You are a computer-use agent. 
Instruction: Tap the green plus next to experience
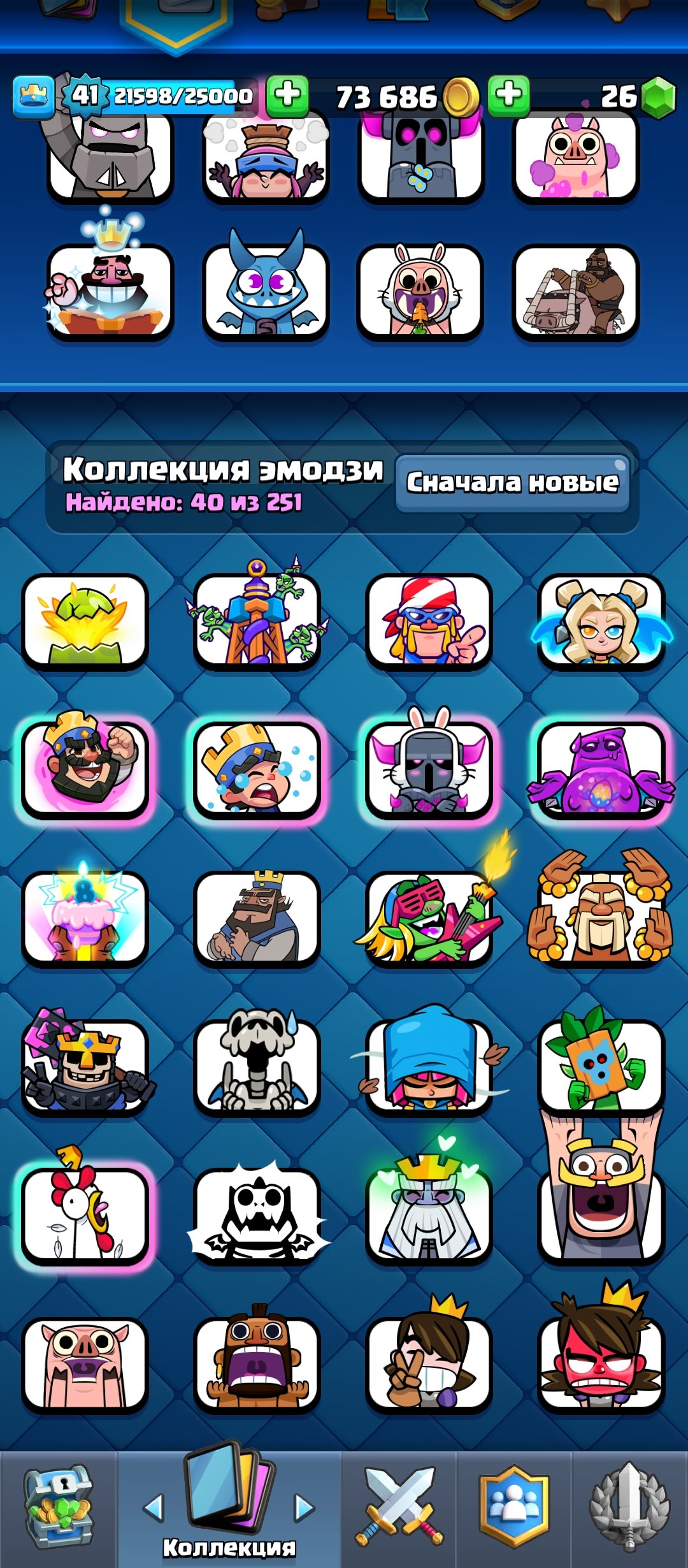point(287,96)
